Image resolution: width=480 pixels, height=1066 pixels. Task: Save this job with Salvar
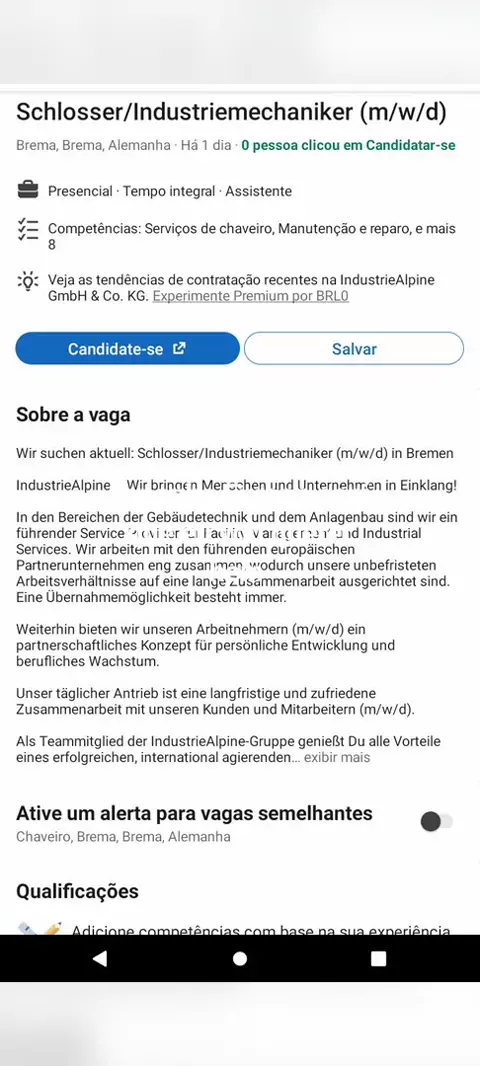point(354,349)
